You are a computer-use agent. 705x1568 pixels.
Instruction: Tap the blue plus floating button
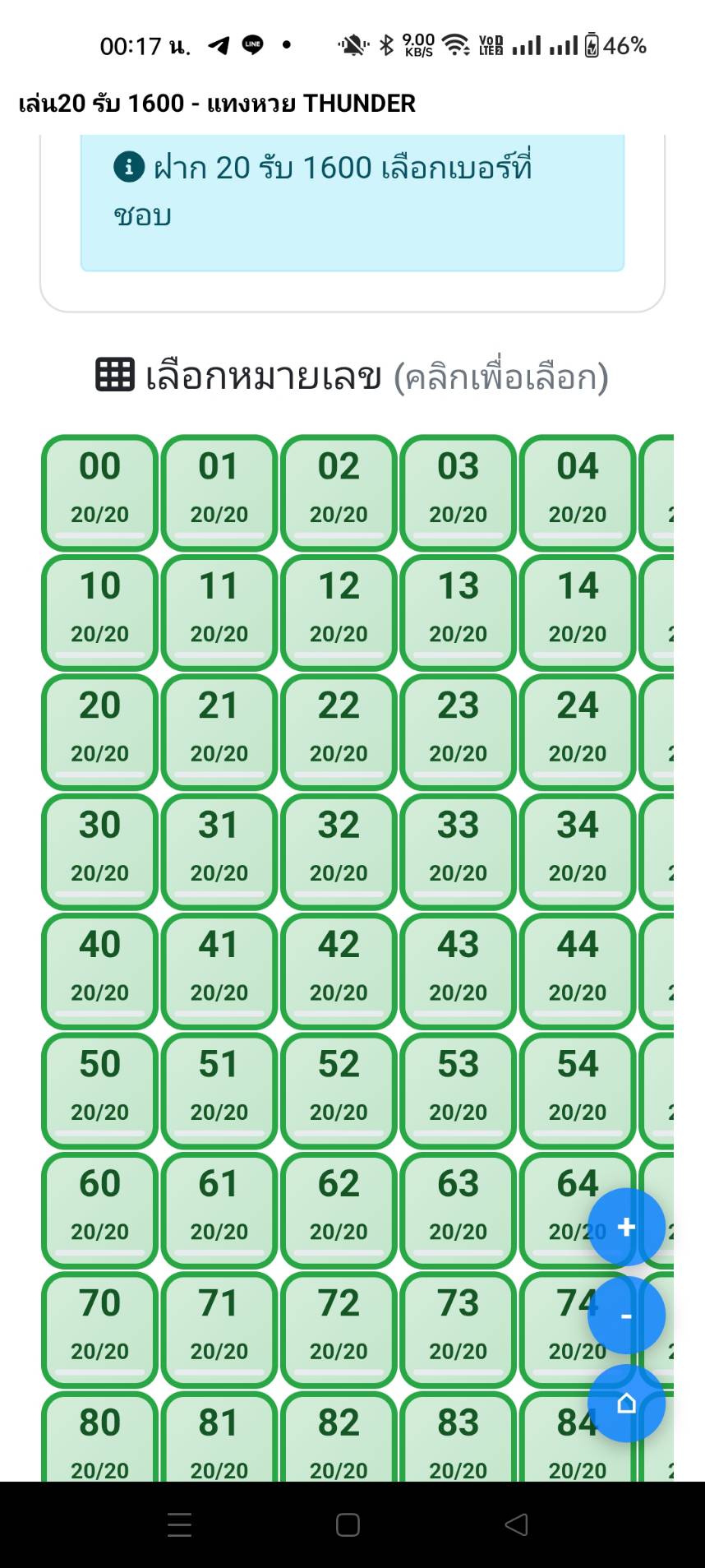click(626, 1227)
